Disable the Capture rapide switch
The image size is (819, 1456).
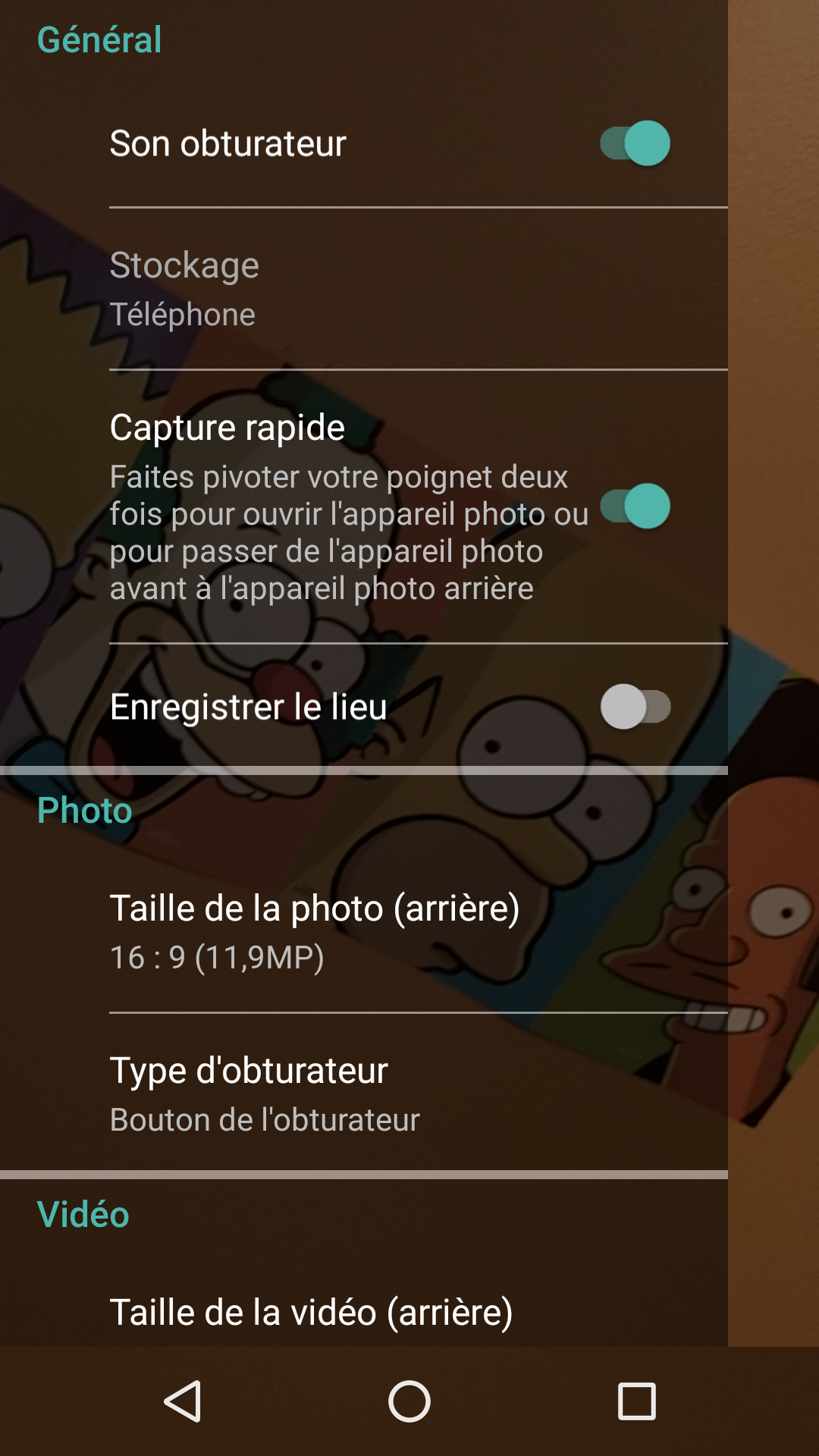click(x=635, y=506)
